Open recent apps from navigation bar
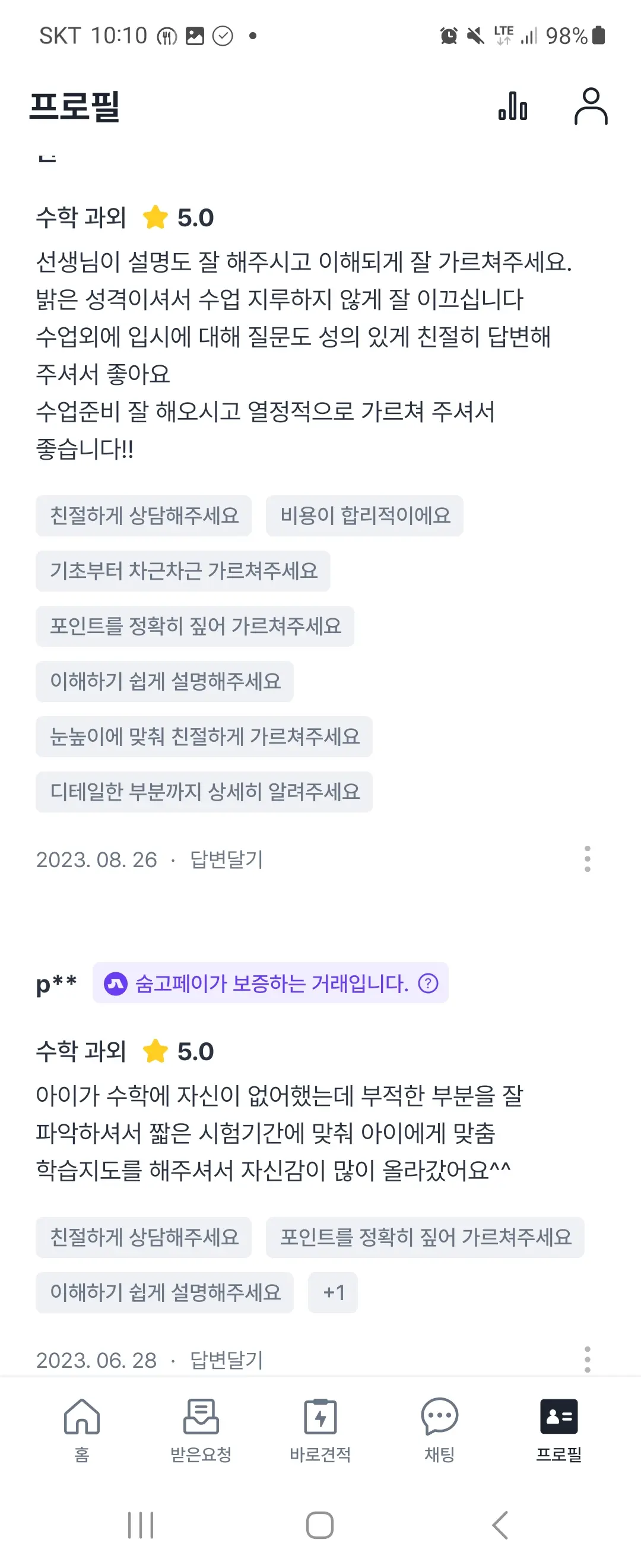641x1568 pixels. pyautogui.click(x=141, y=1525)
